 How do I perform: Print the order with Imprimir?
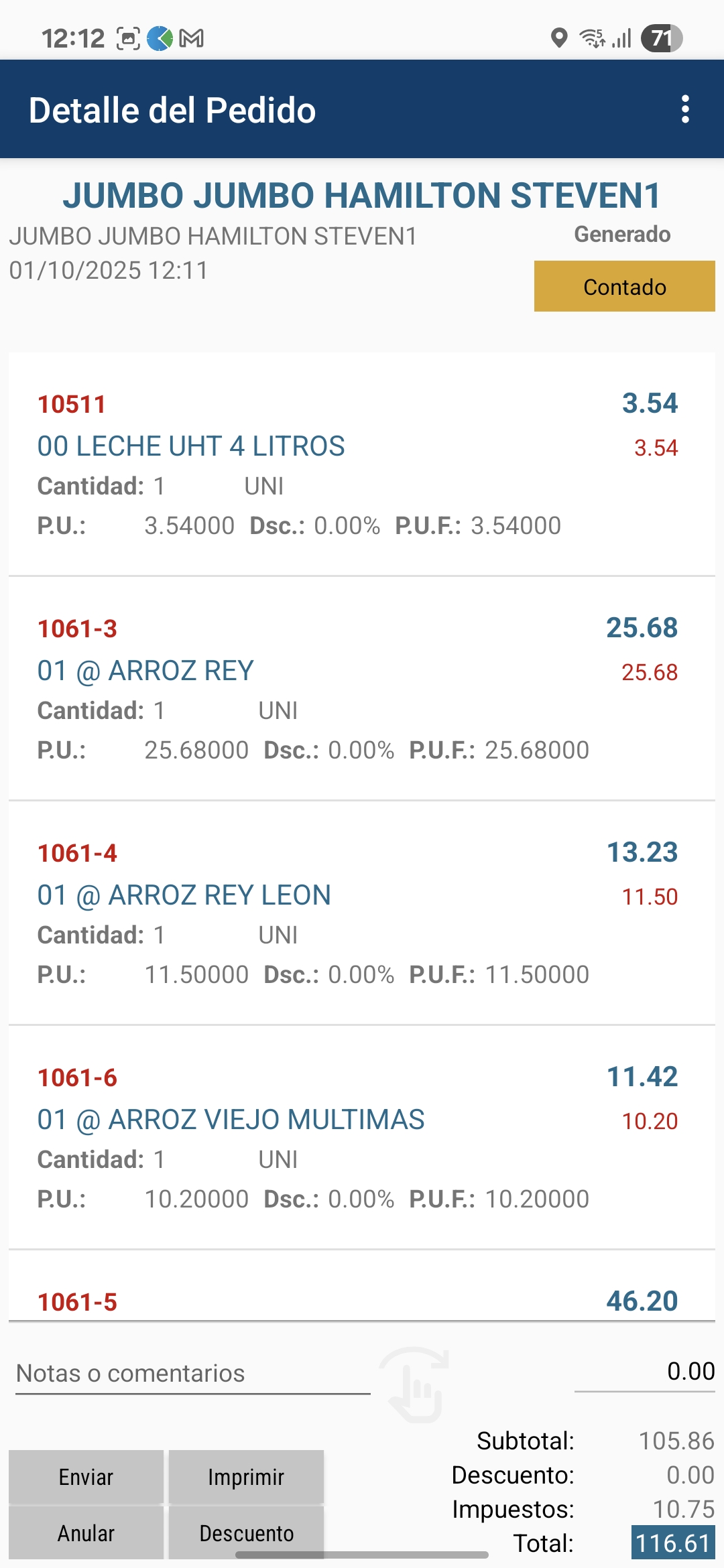click(x=246, y=1477)
